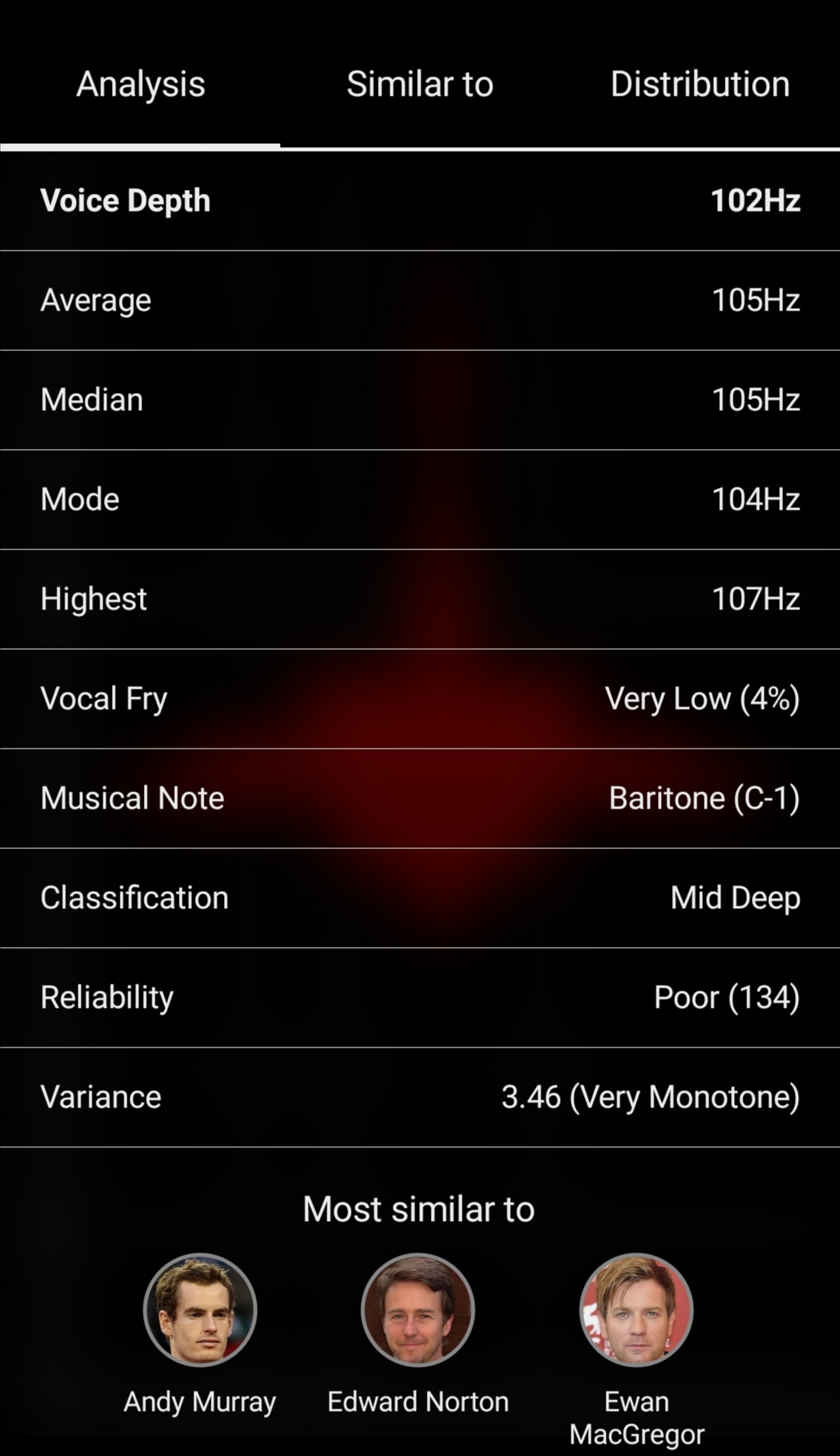Open the Similar to tab
This screenshot has width=840, height=1456.
tap(420, 84)
